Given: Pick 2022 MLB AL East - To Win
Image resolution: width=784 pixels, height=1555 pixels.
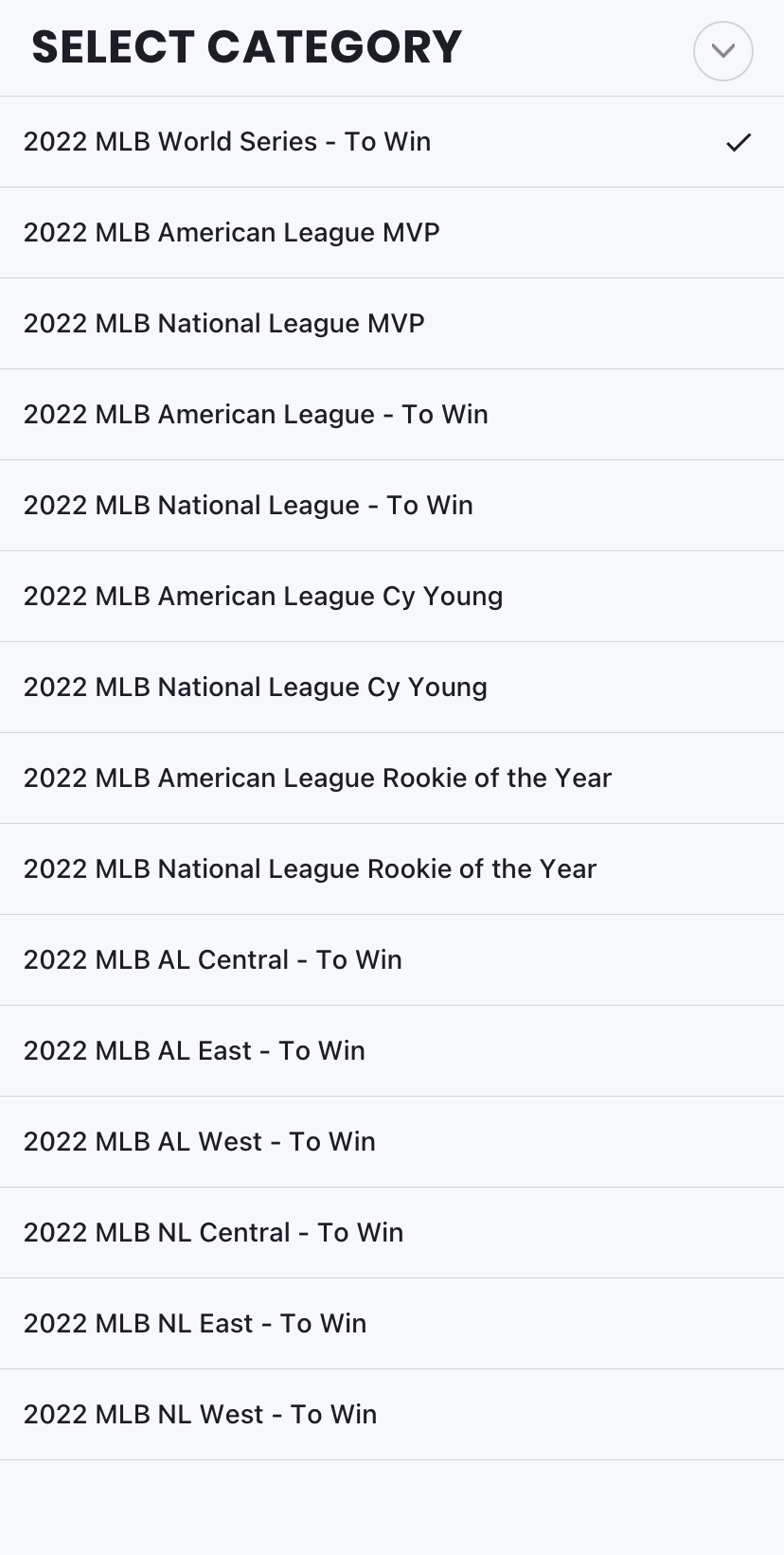Looking at the screenshot, I should tap(392, 1051).
